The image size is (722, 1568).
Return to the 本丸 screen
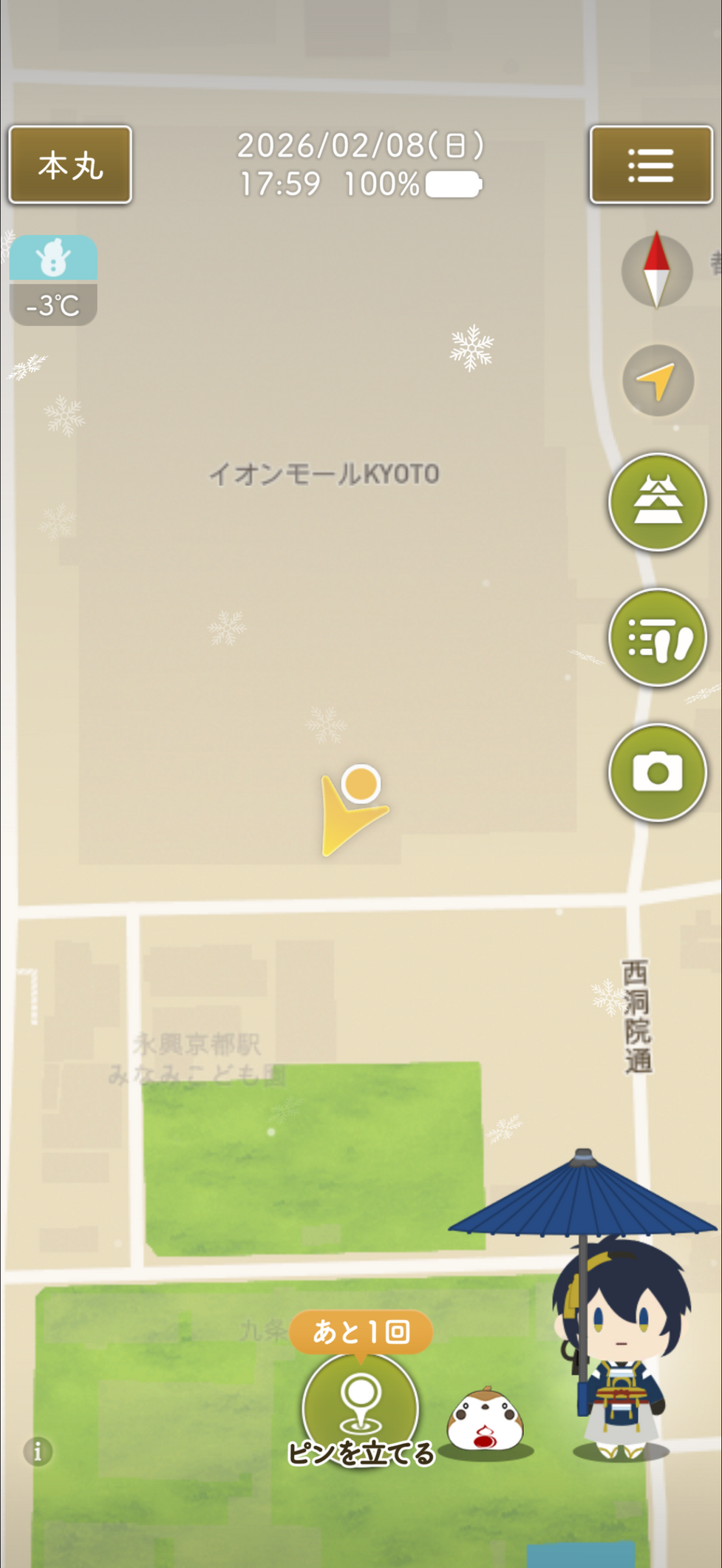point(70,165)
